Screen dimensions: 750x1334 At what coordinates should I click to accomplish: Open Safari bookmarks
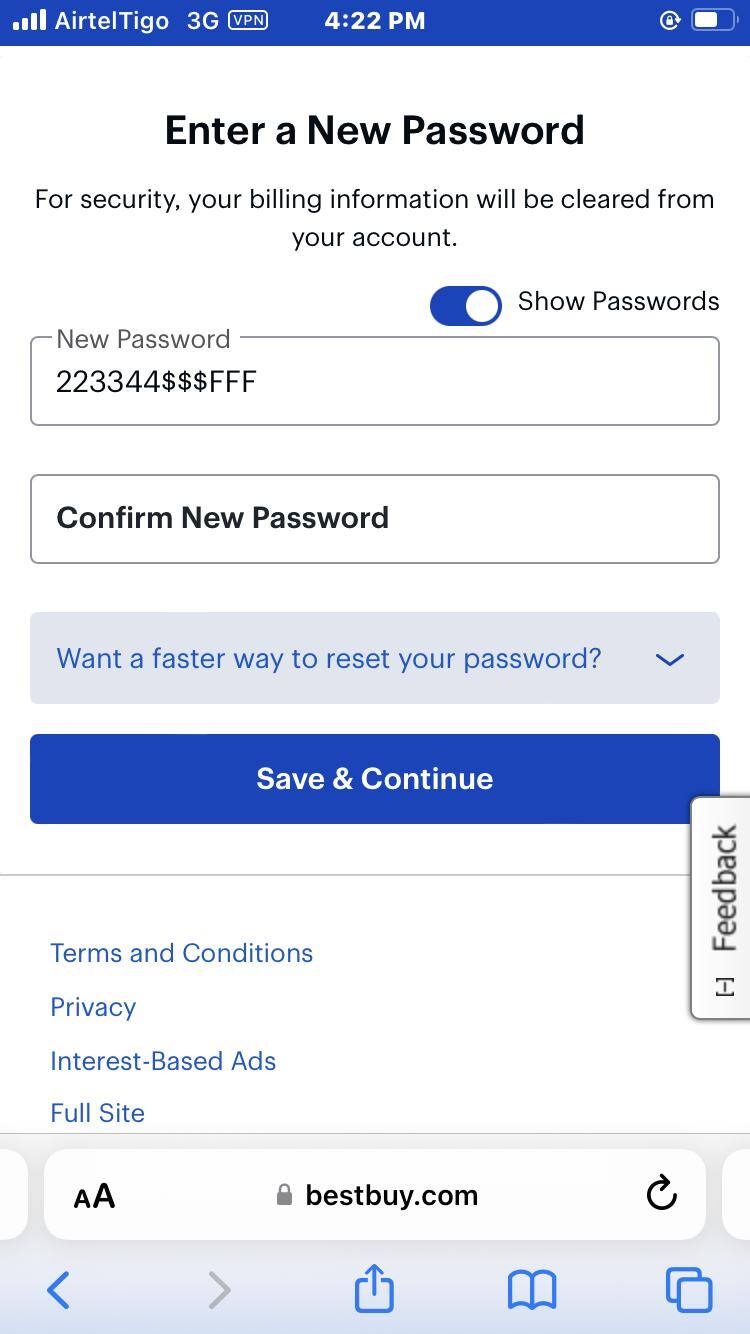532,1290
